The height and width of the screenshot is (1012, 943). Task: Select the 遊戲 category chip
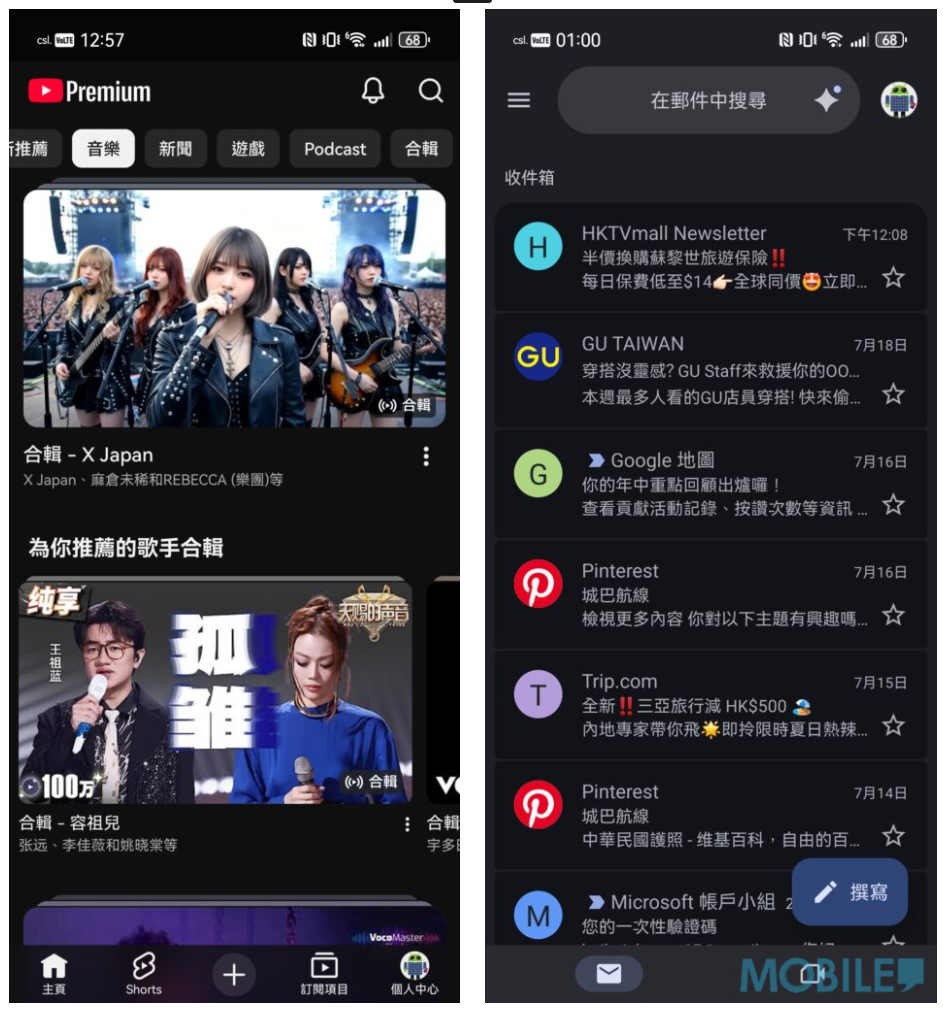coord(248,149)
